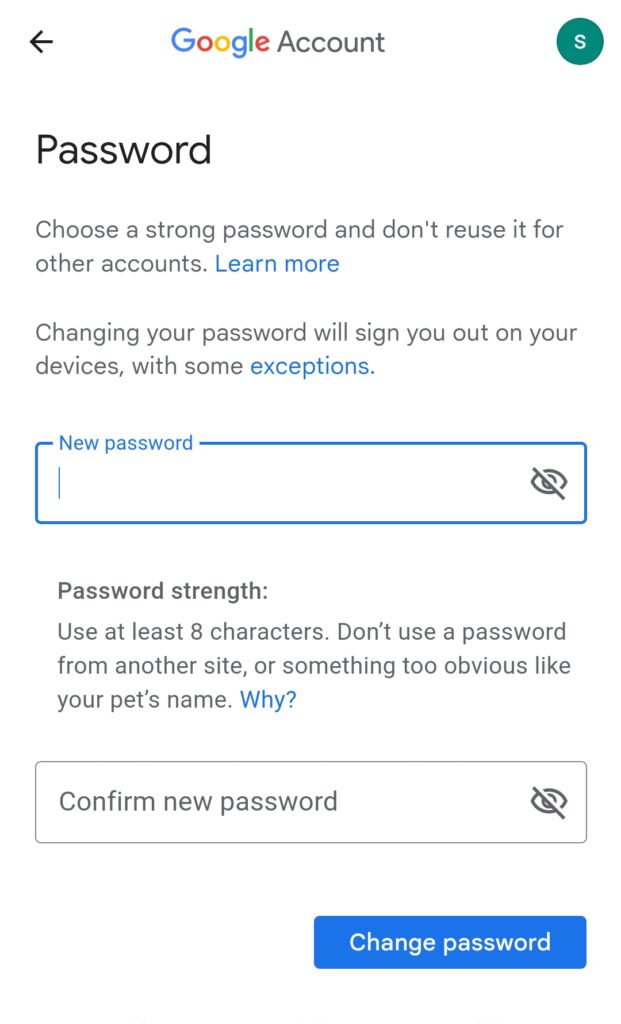Open the exceptions link

click(x=310, y=366)
